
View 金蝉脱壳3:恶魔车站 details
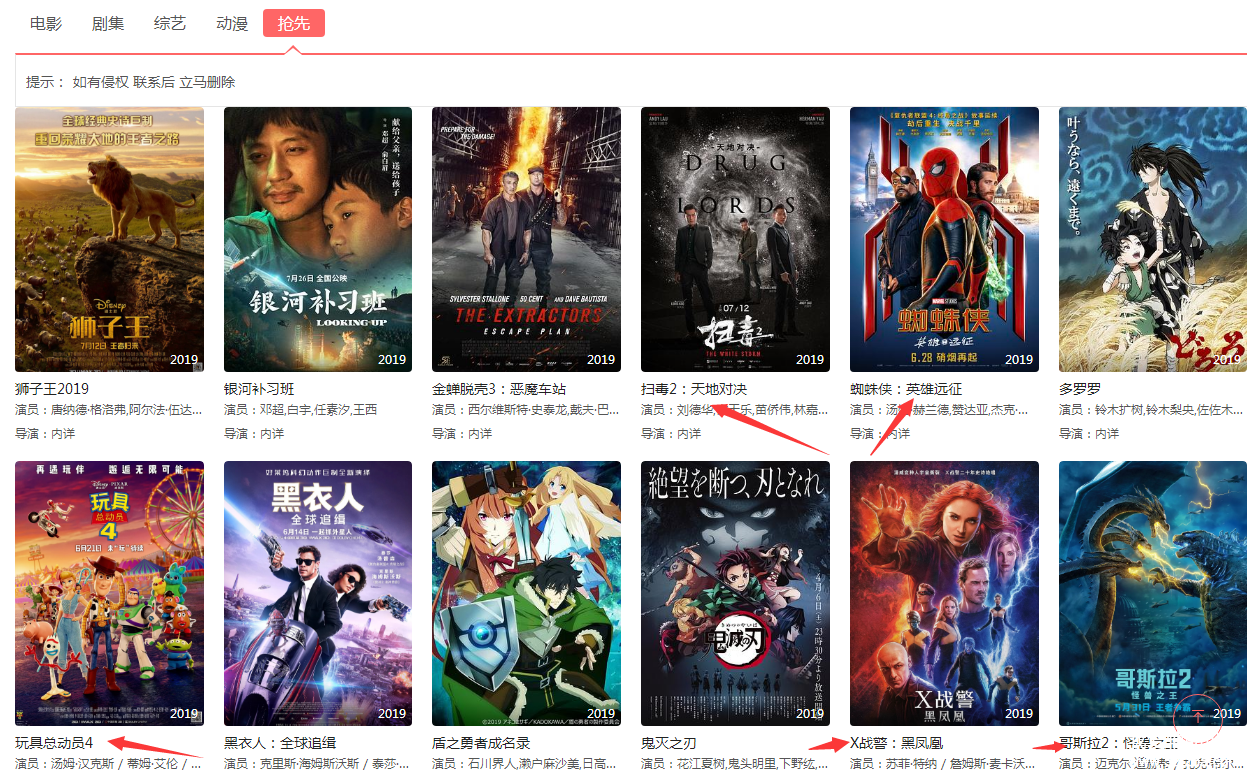pos(526,239)
